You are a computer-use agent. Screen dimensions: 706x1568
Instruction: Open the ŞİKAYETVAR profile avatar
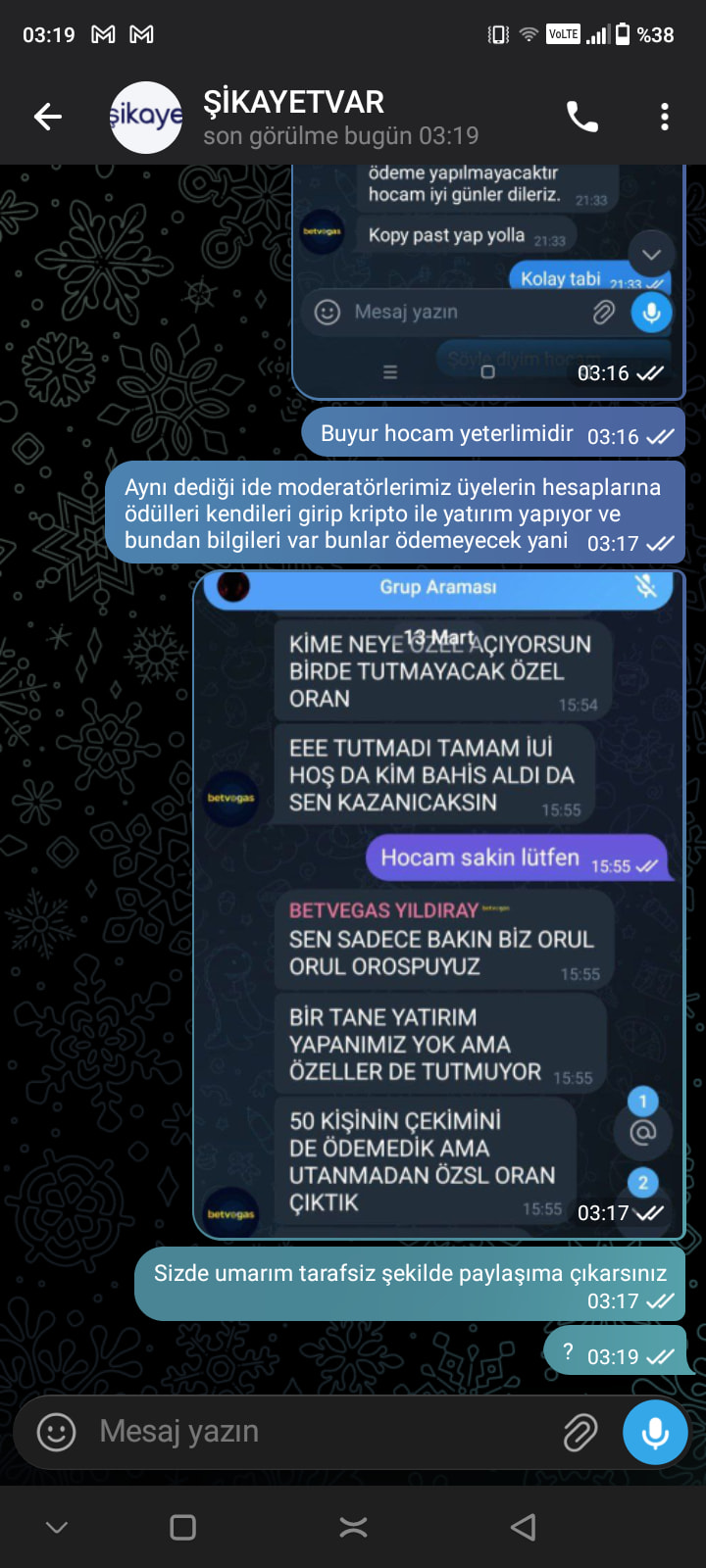146,118
